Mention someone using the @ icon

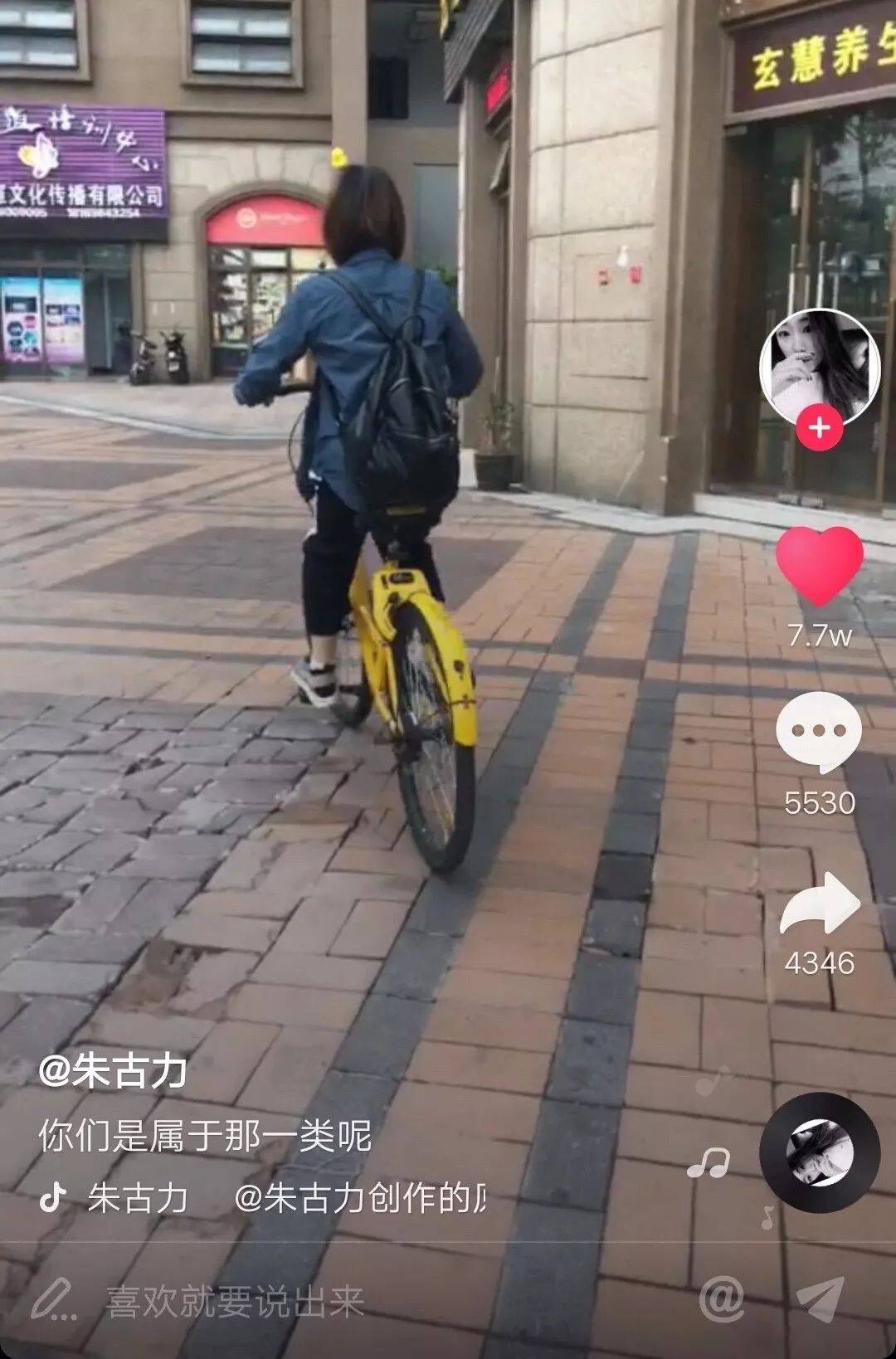722,1299
